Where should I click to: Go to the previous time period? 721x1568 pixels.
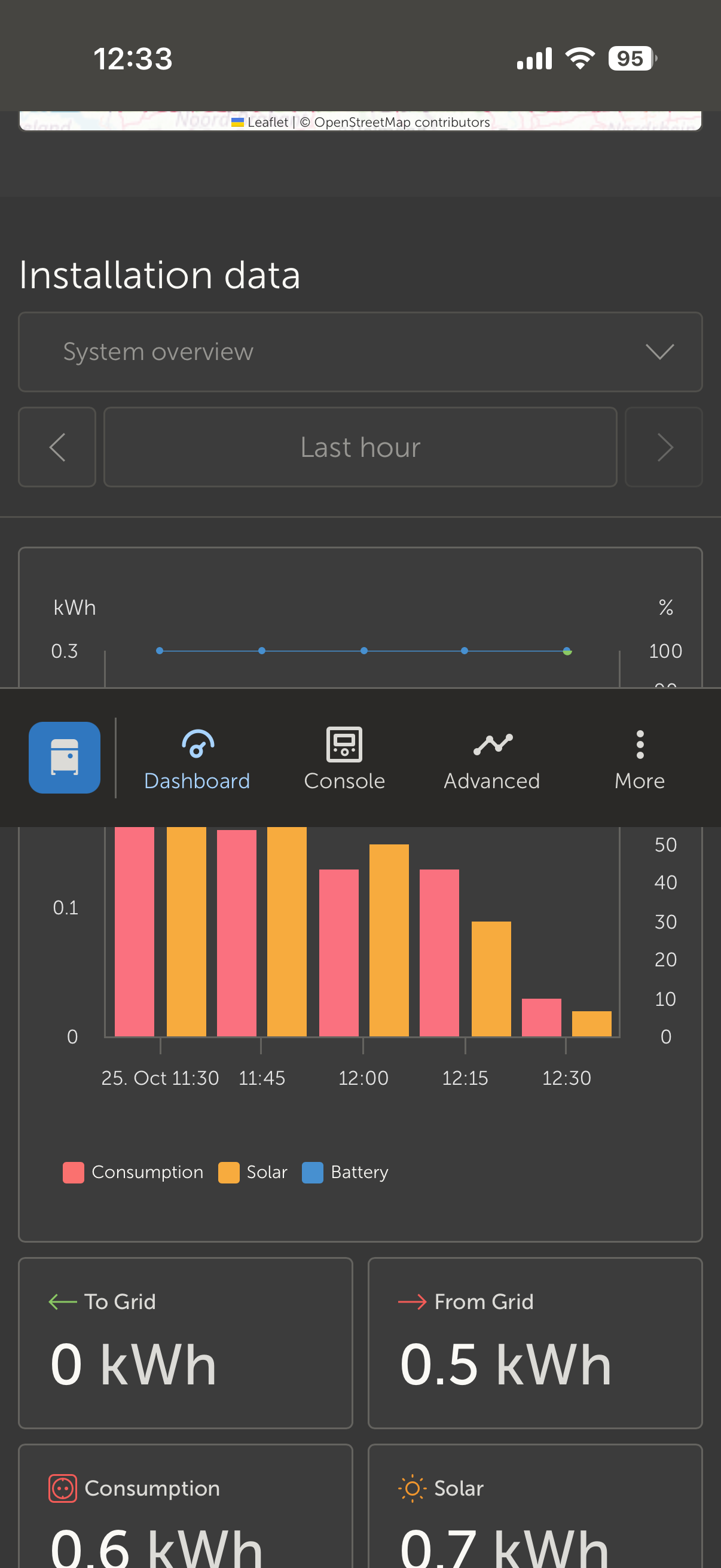[57, 447]
